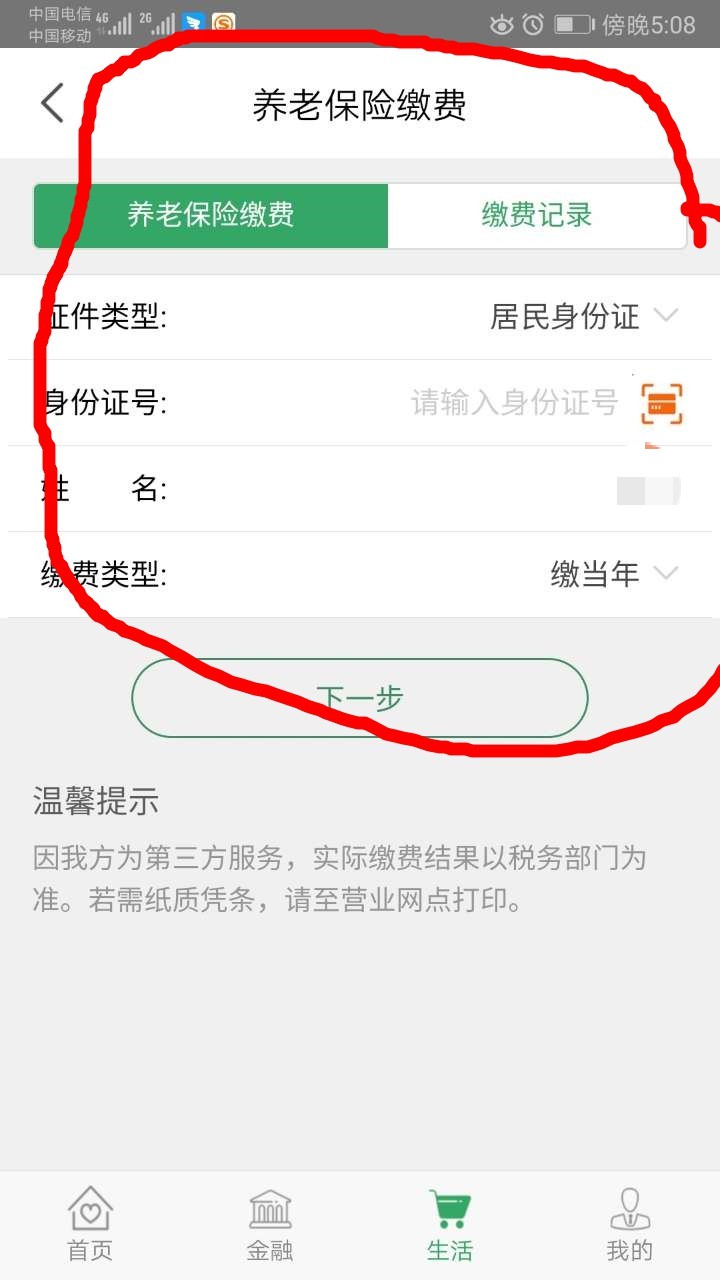Go back using the top-left arrow
This screenshot has width=720, height=1280.
click(x=52, y=103)
